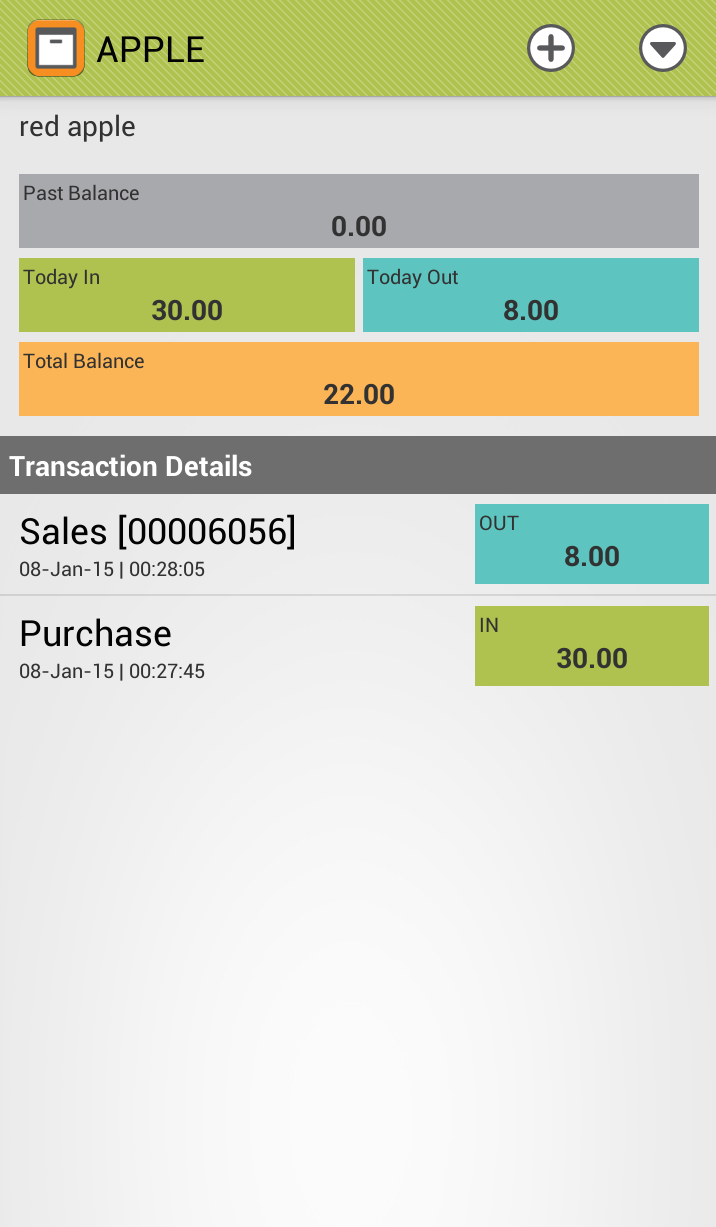Open the Purchase transaction entry
716x1227 pixels.
coord(240,646)
